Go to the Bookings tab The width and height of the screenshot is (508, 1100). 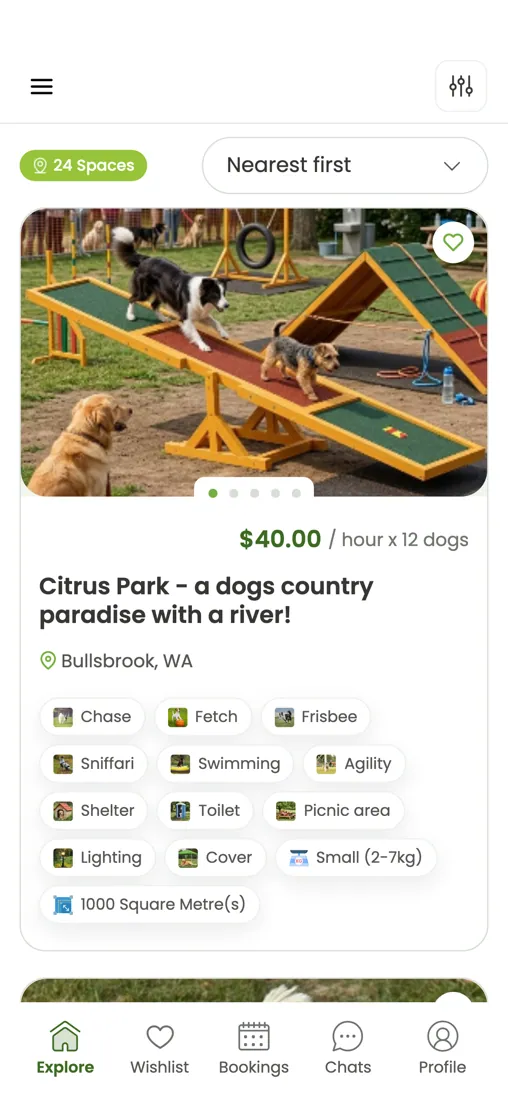pyautogui.click(x=254, y=1049)
